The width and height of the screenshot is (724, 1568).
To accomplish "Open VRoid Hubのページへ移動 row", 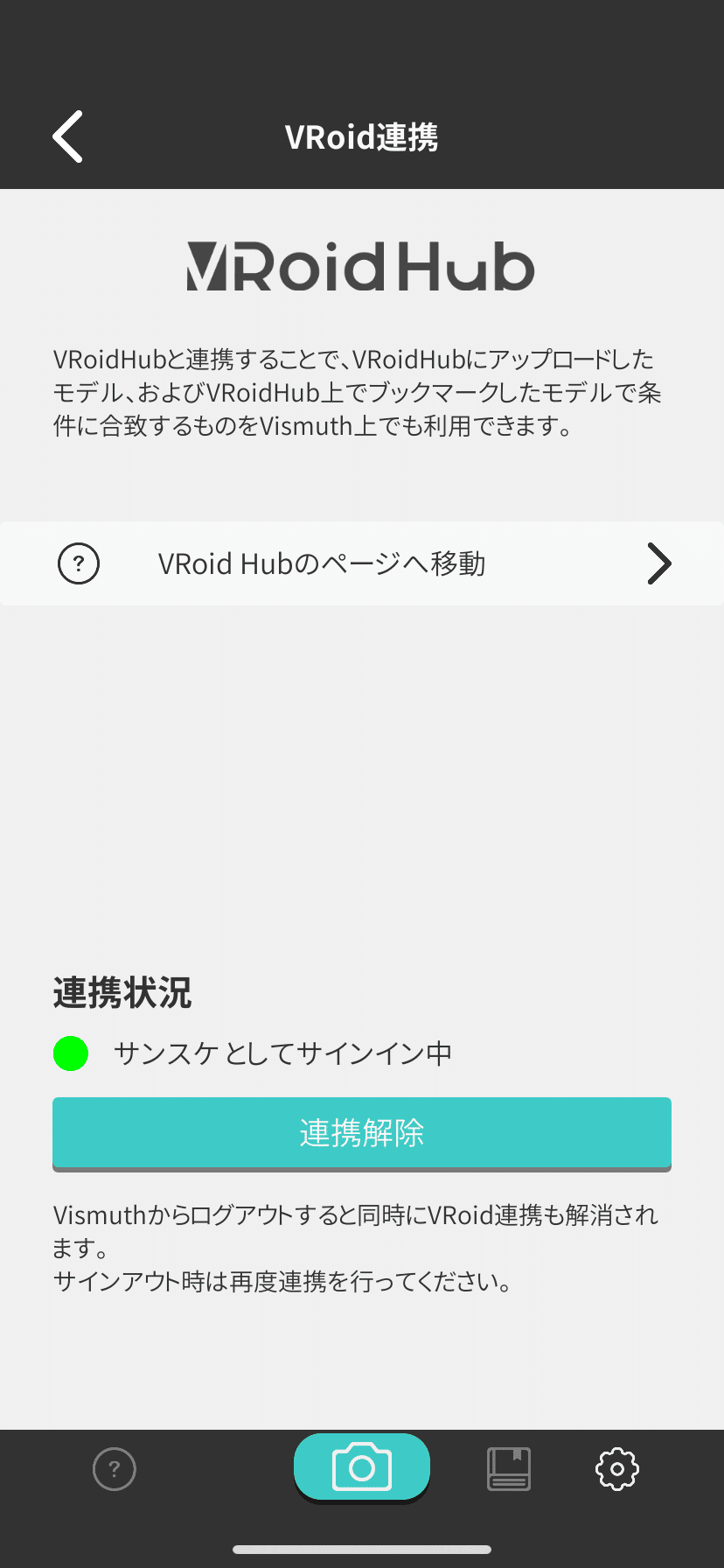I will pos(362,563).
